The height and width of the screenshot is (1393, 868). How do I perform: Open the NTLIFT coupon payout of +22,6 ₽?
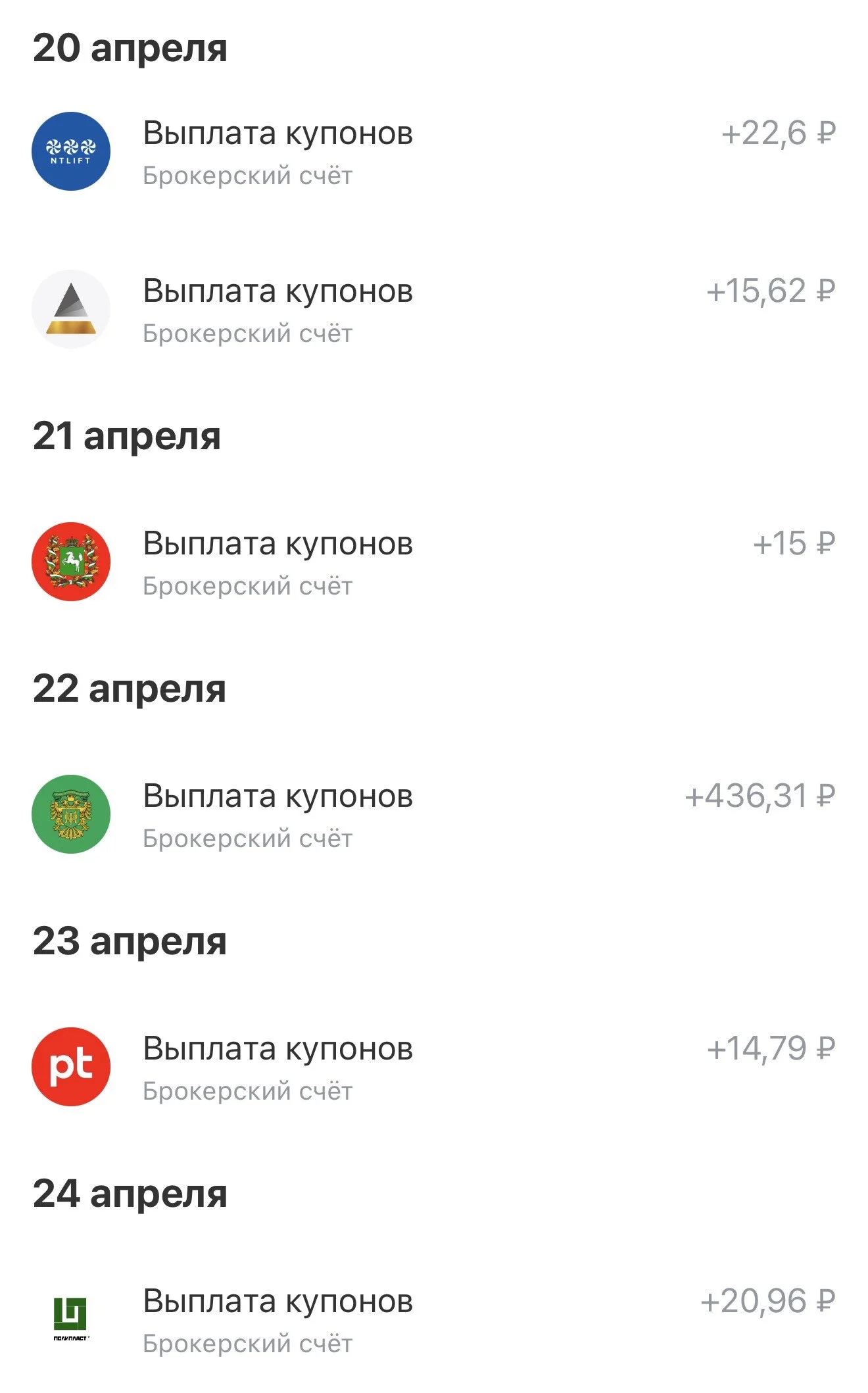[x=434, y=151]
